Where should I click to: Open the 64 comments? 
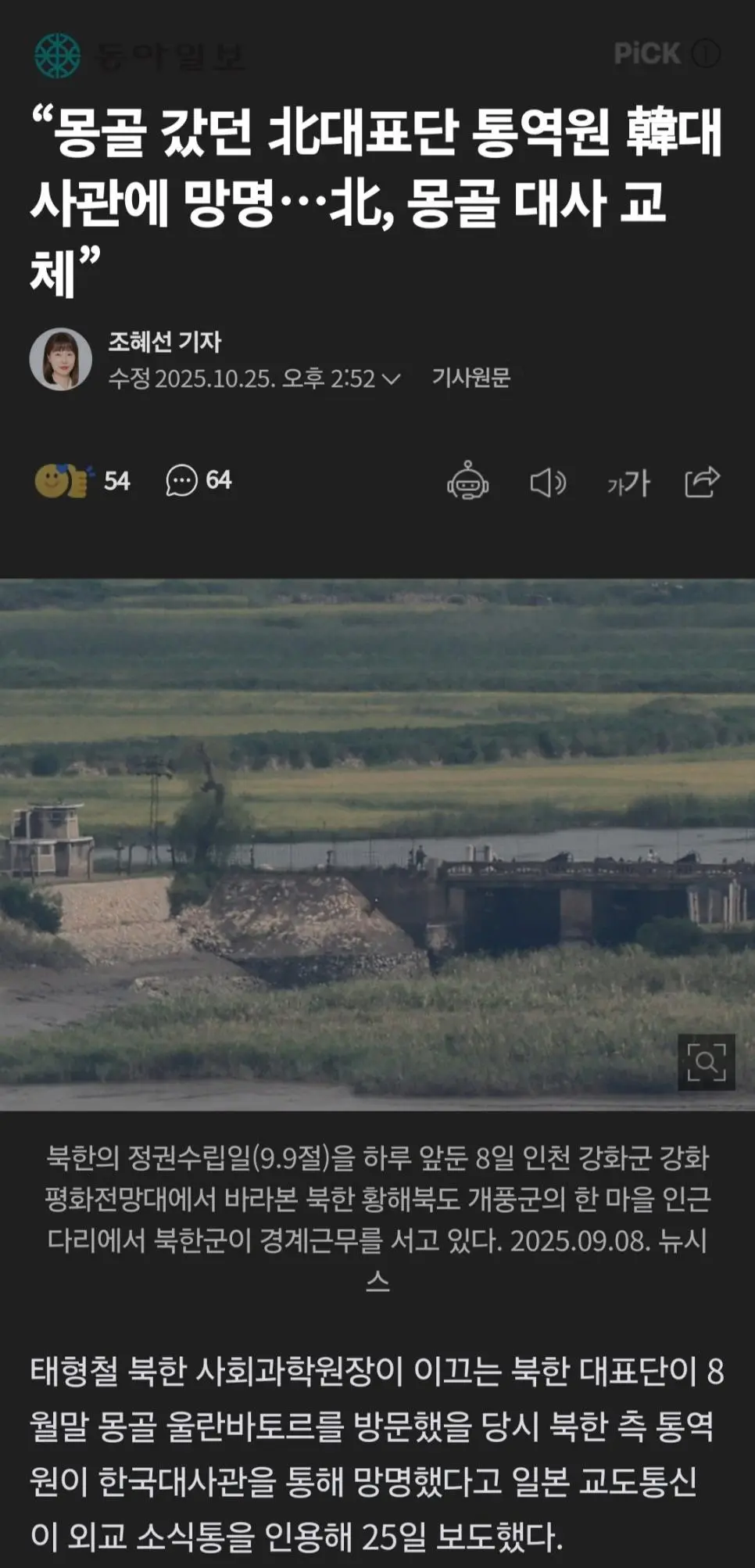pyautogui.click(x=199, y=480)
